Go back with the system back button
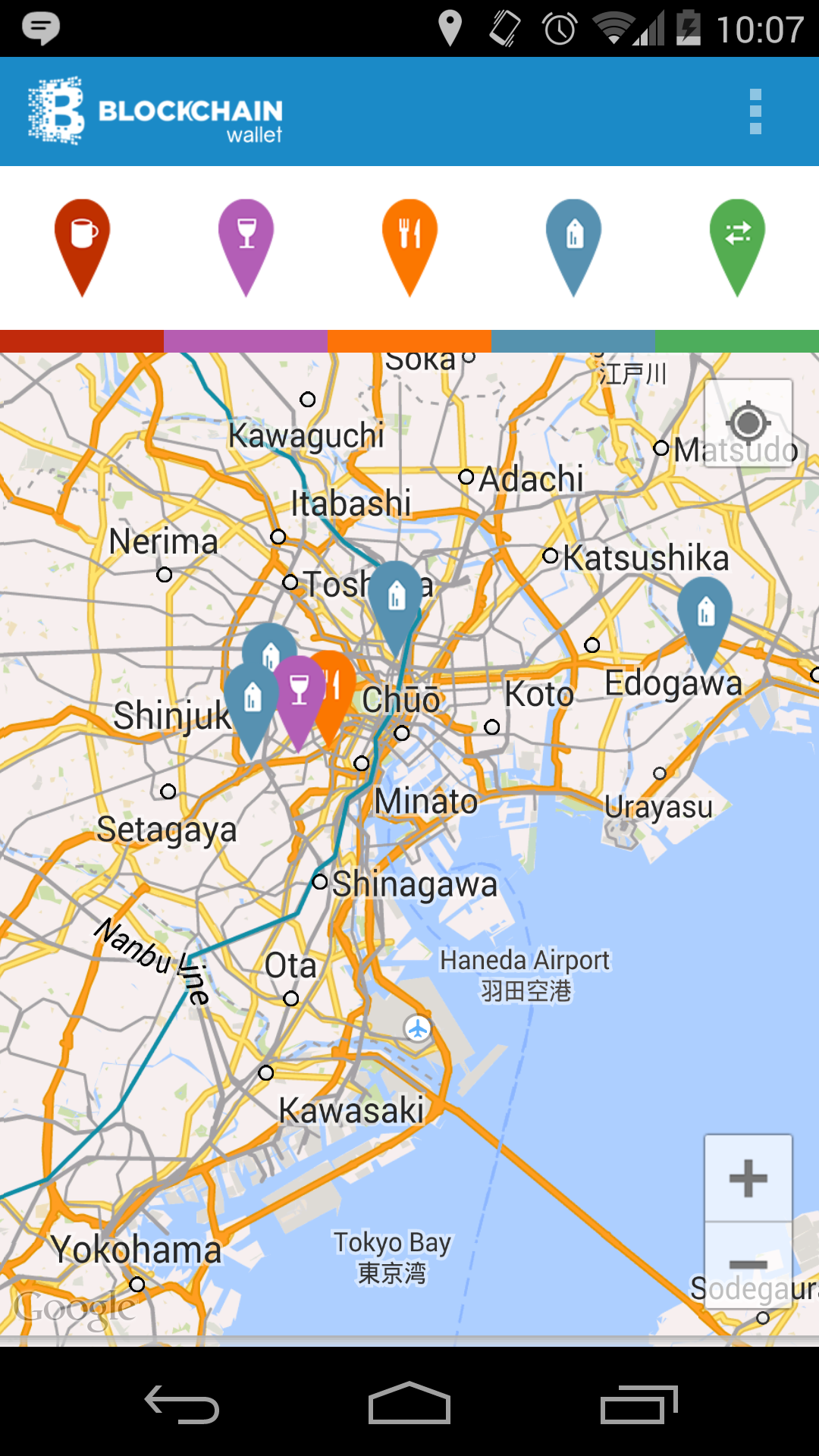Viewport: 819px width, 1456px height. (x=182, y=1404)
